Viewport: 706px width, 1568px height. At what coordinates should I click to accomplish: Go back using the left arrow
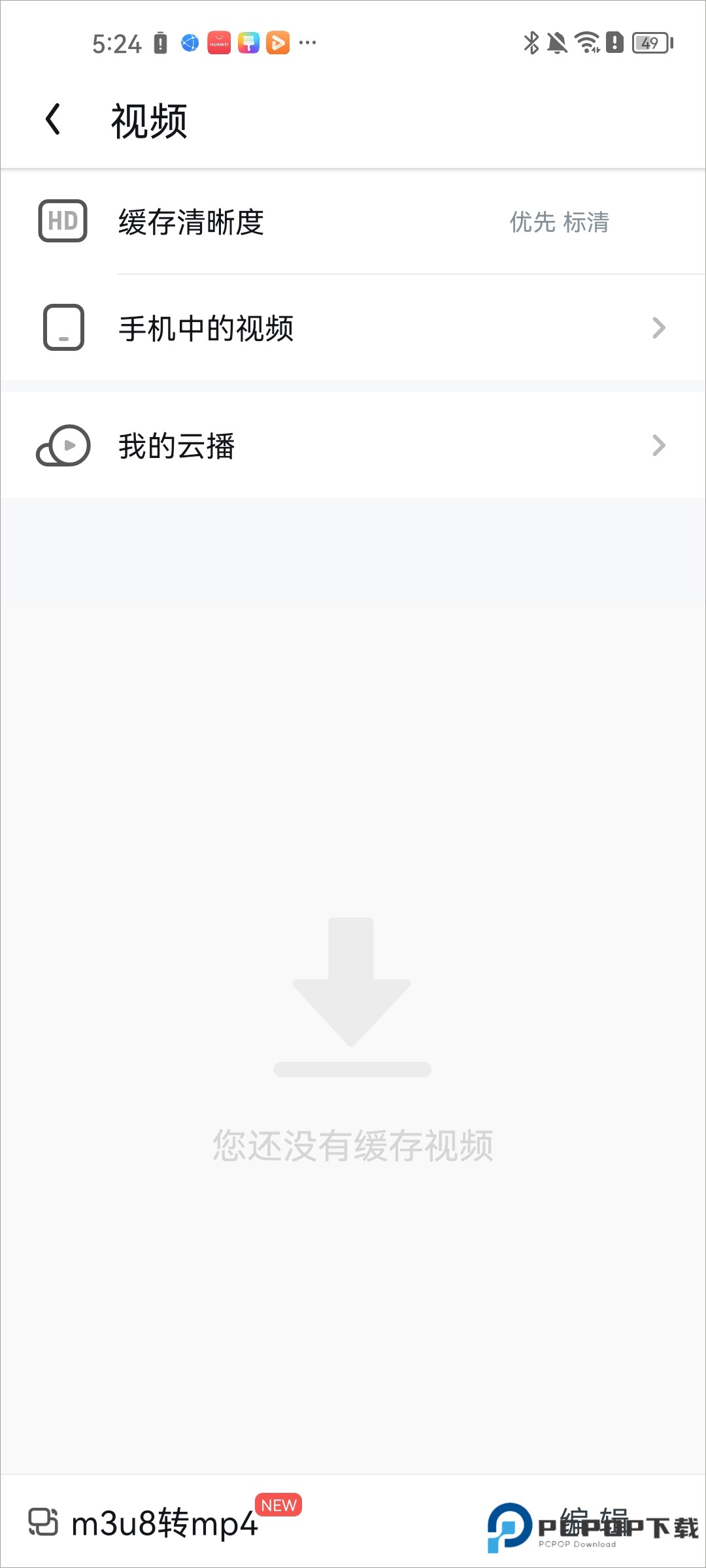tap(54, 119)
